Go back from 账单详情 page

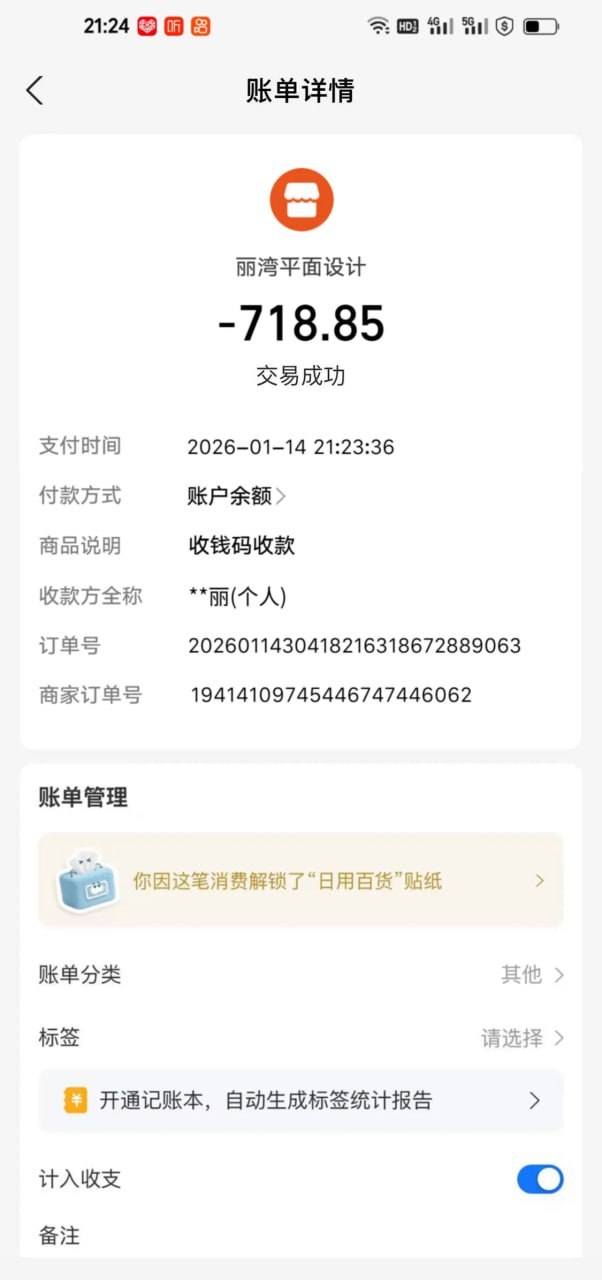tap(35, 91)
